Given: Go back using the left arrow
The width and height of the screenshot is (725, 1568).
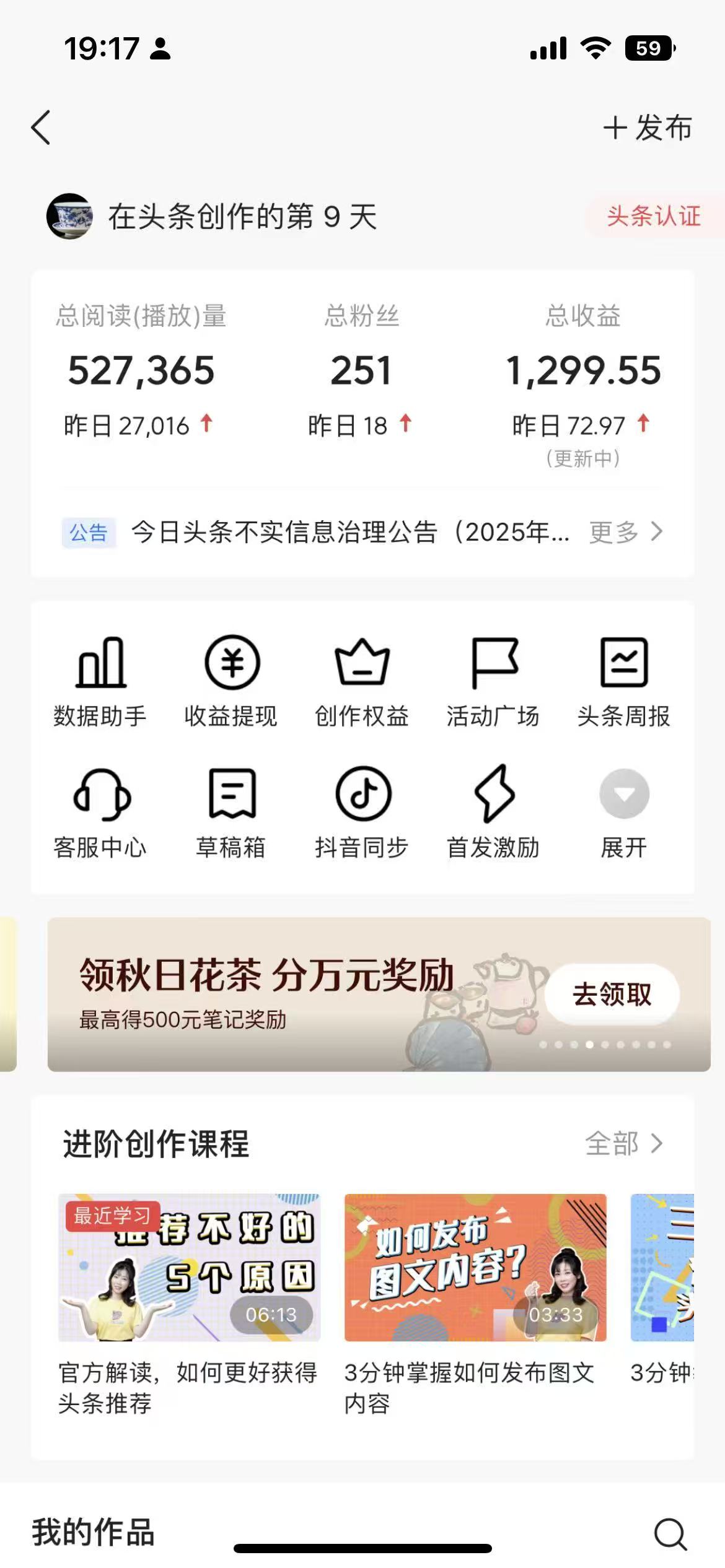Looking at the screenshot, I should 40,127.
